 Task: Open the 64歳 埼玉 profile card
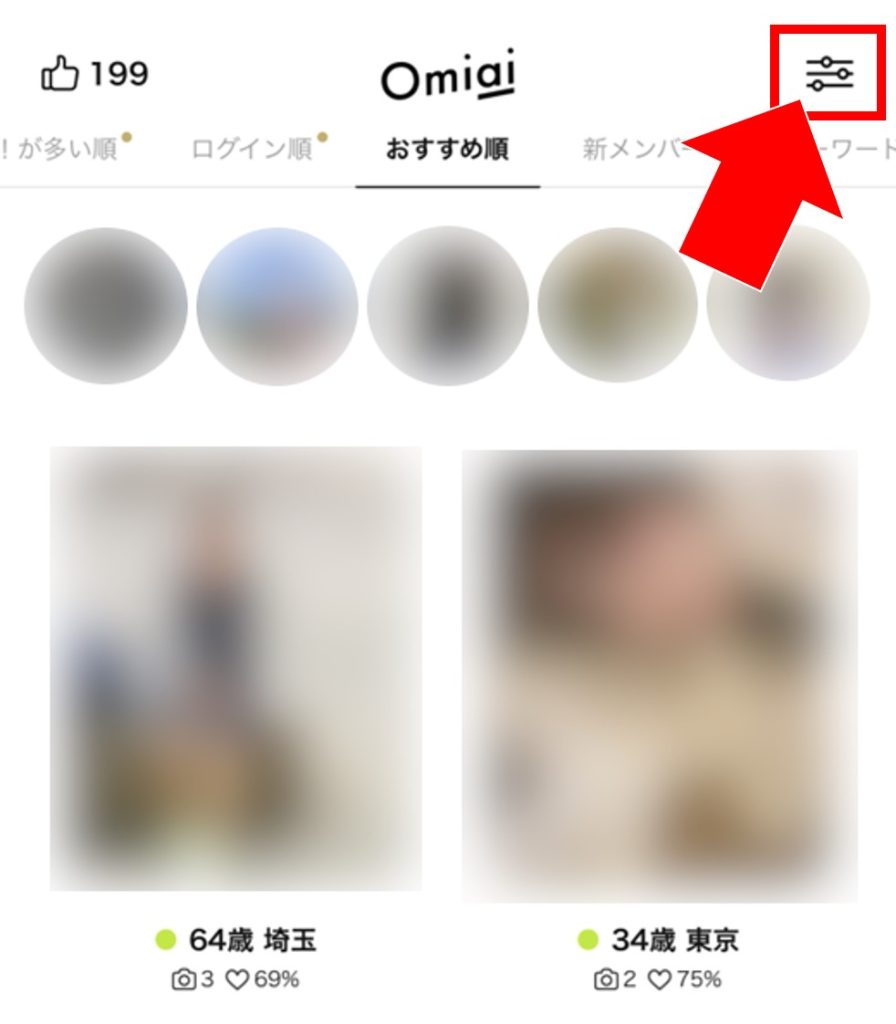point(236,670)
